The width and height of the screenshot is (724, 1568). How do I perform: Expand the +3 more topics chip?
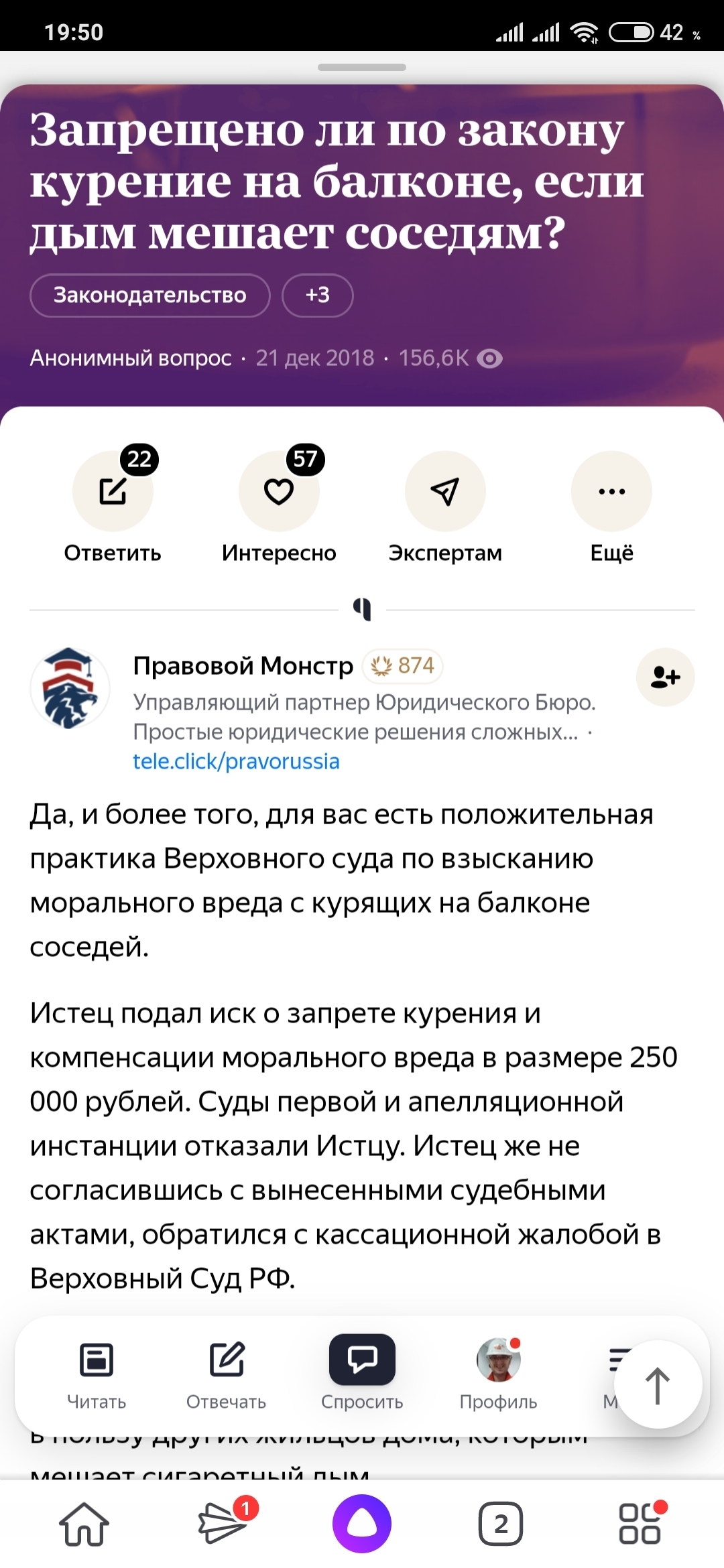coord(317,296)
